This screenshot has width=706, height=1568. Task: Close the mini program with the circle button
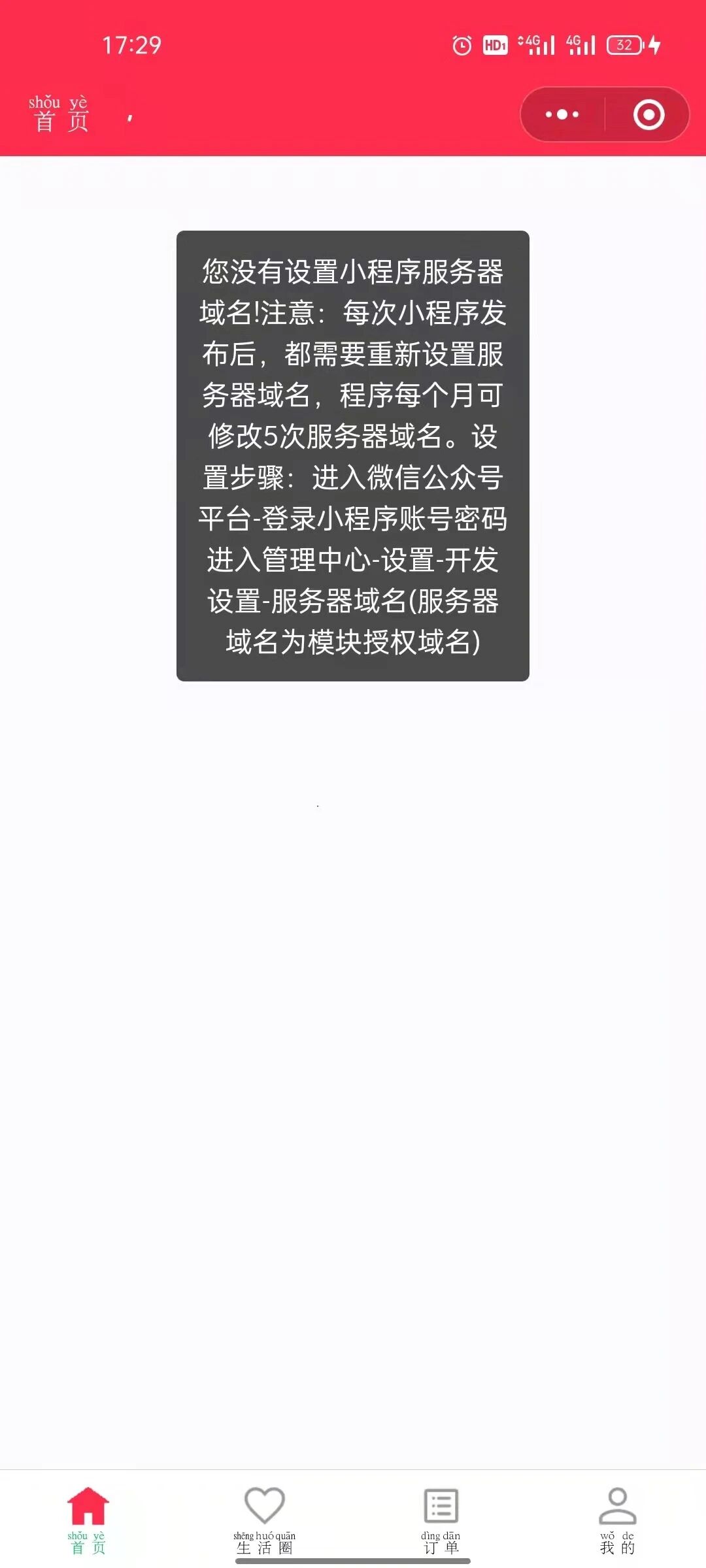pos(648,114)
